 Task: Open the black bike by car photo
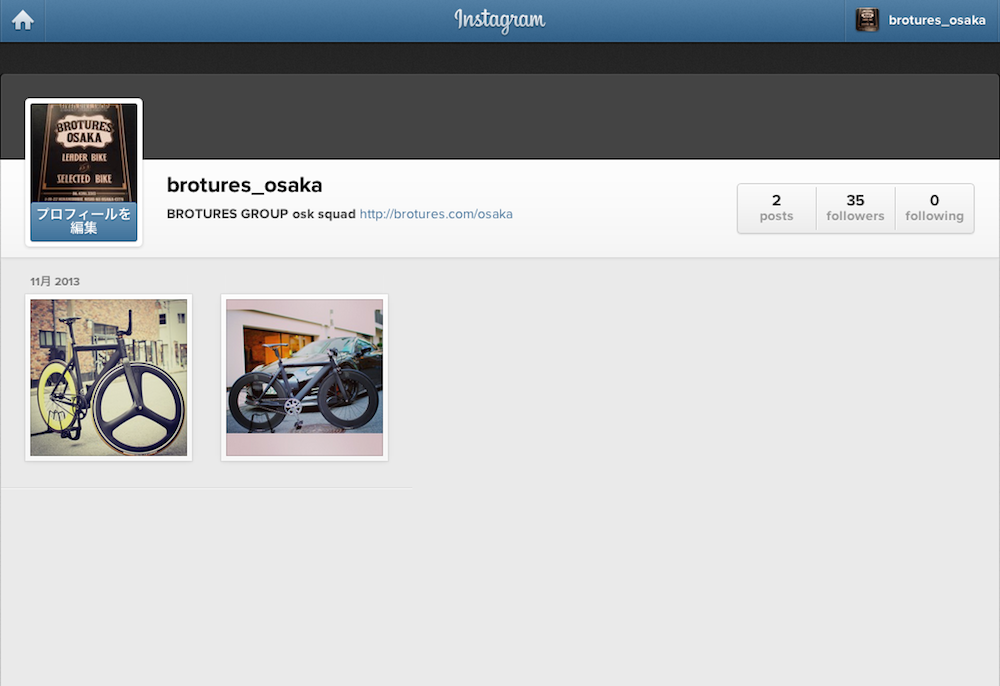[x=304, y=377]
